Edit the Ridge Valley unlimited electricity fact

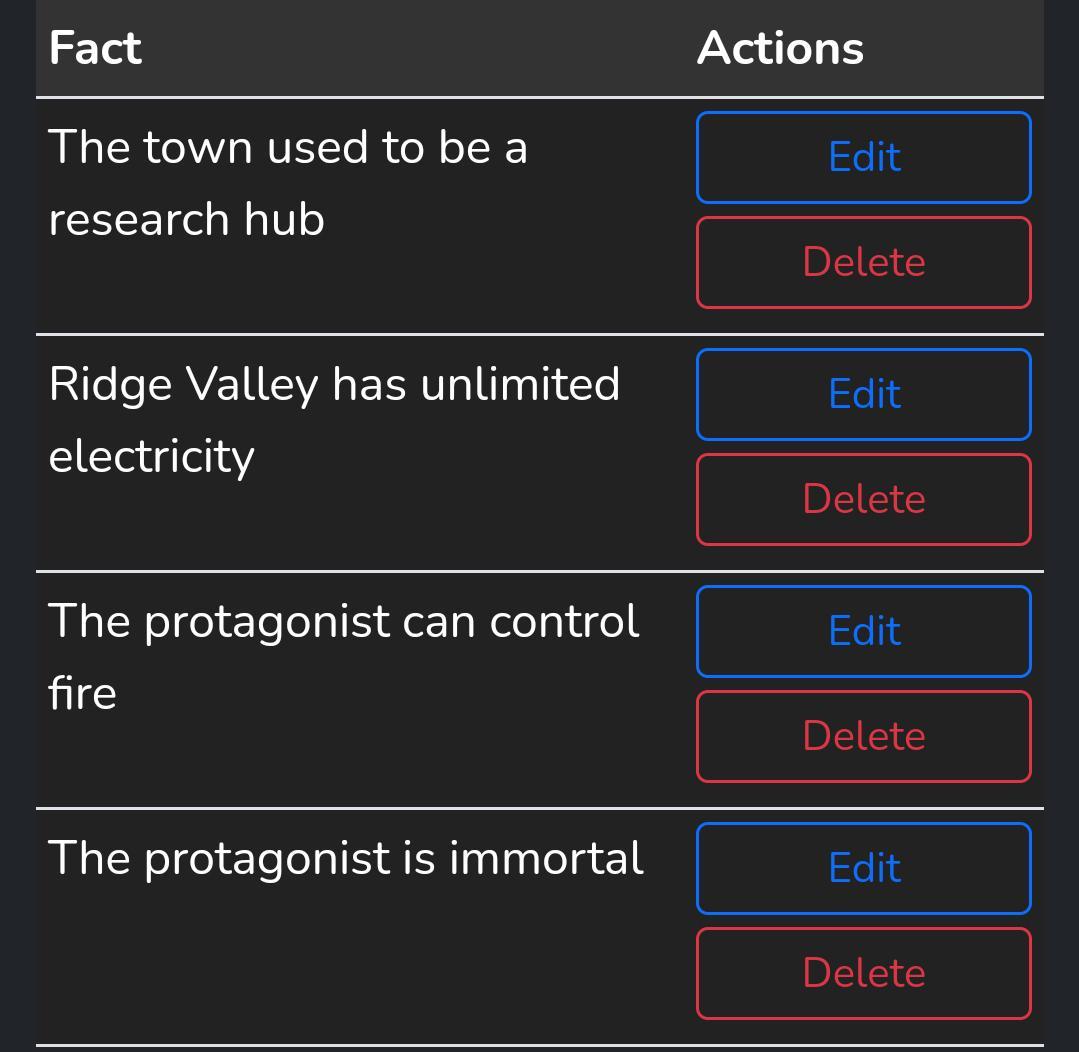[x=863, y=394]
